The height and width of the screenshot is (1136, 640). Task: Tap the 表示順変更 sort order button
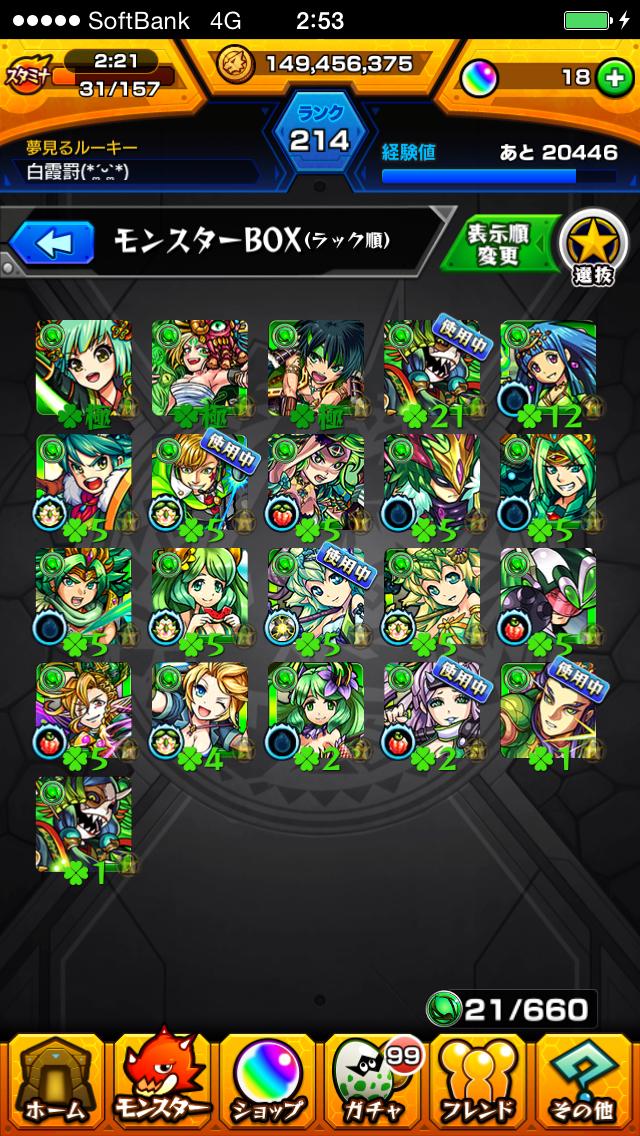[498, 242]
